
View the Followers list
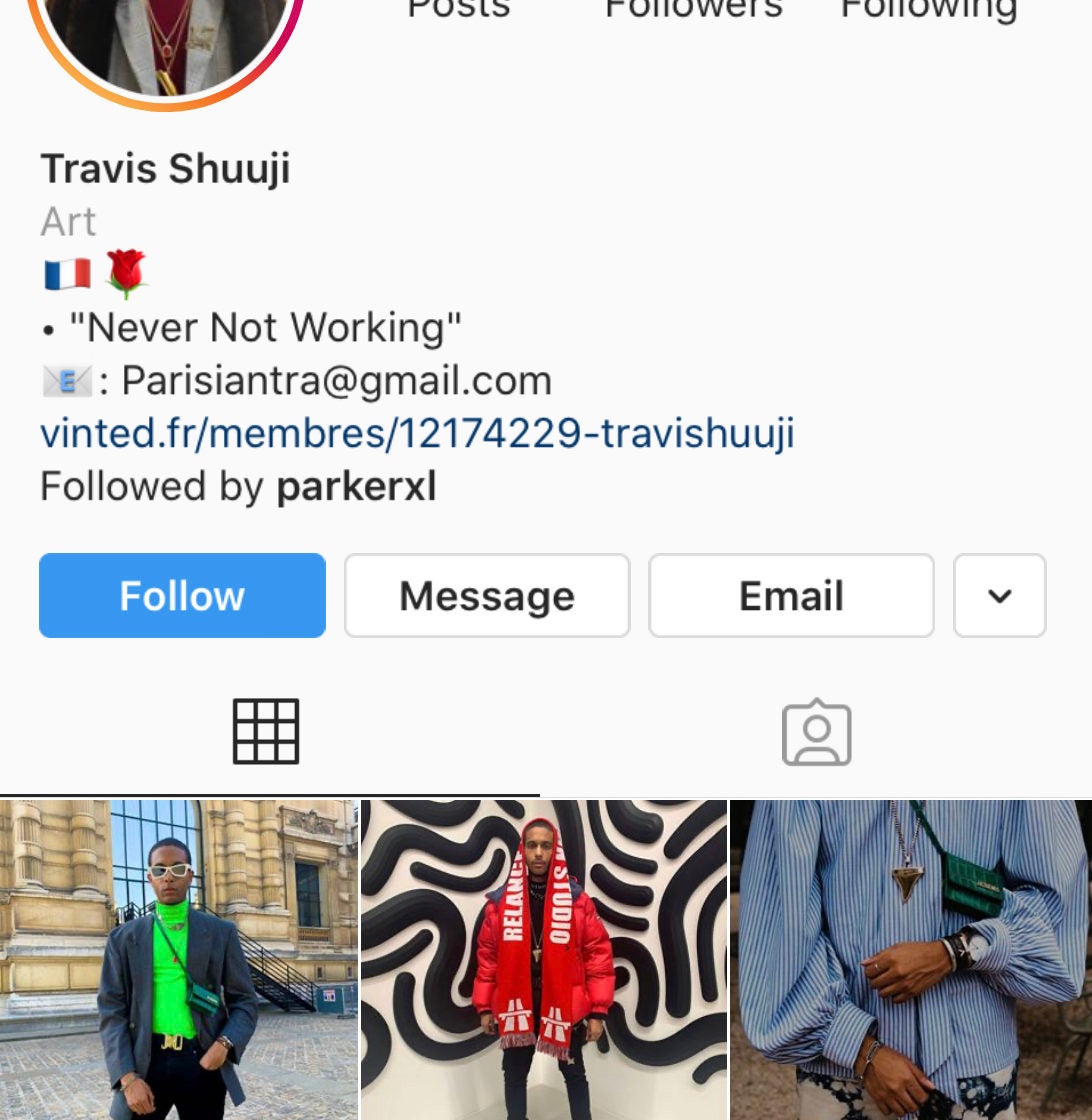pos(693,10)
